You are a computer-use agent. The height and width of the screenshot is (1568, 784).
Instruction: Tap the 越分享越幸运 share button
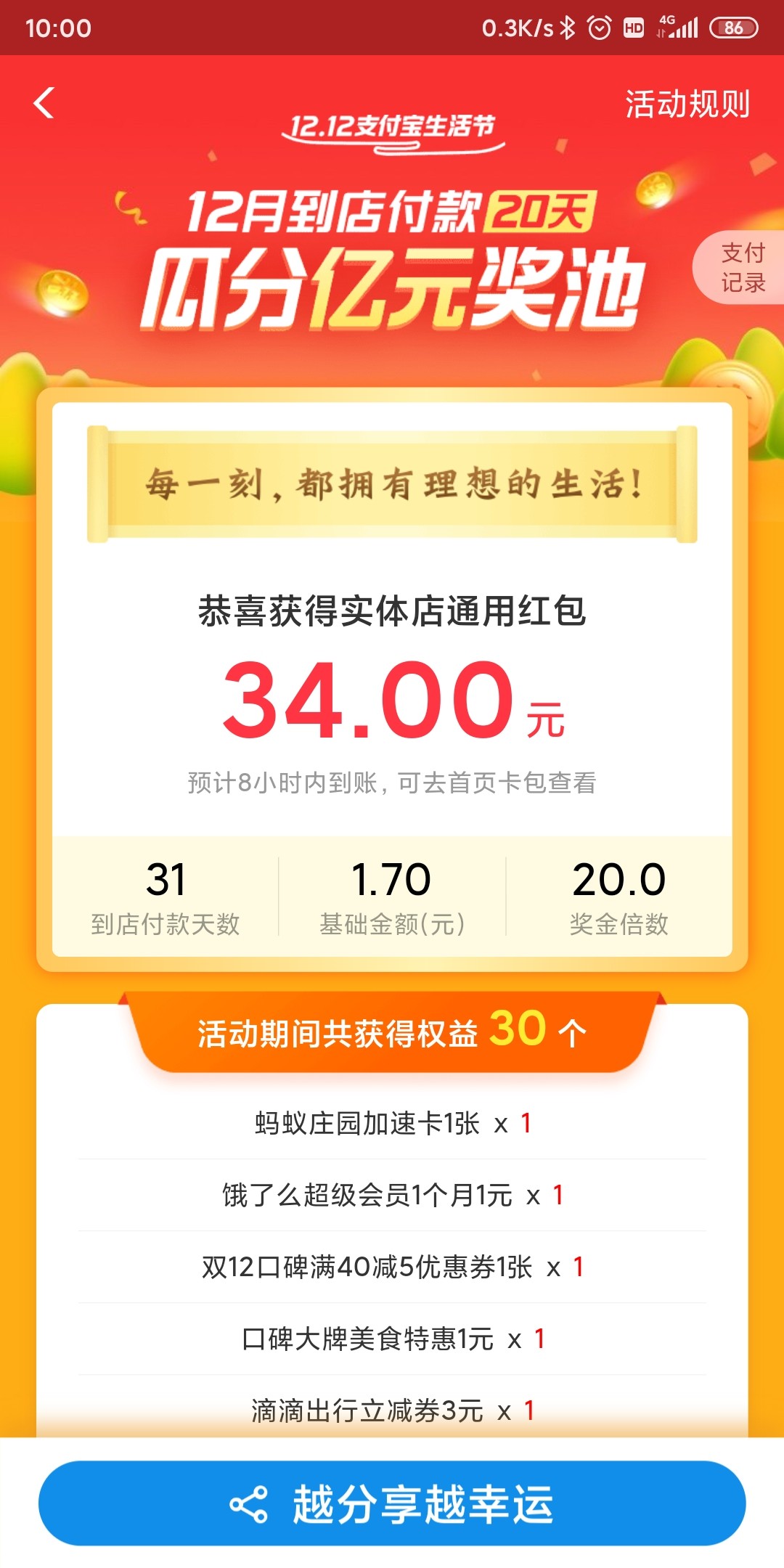pyautogui.click(x=392, y=1503)
